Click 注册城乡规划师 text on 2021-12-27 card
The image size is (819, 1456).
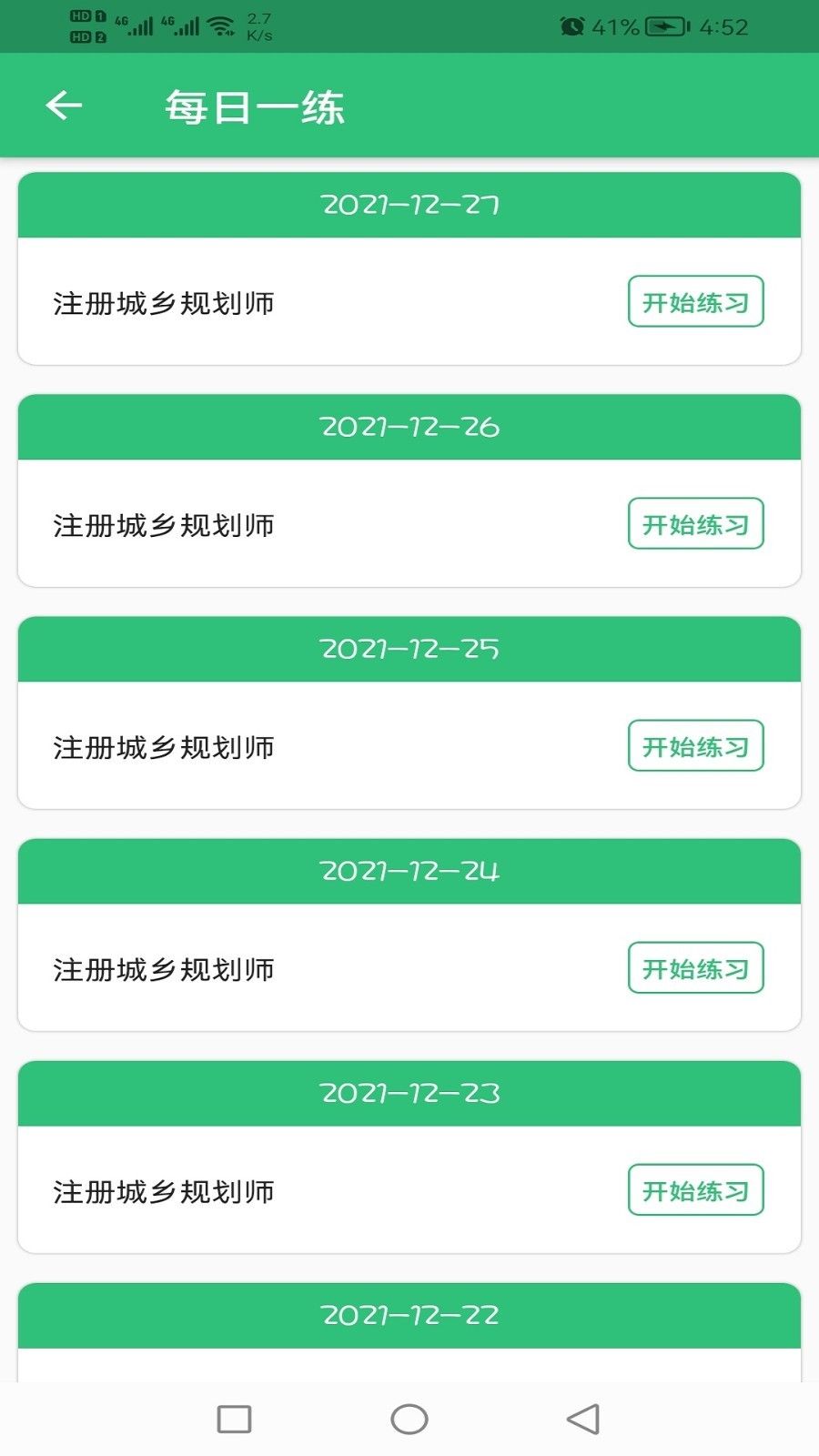(x=162, y=302)
